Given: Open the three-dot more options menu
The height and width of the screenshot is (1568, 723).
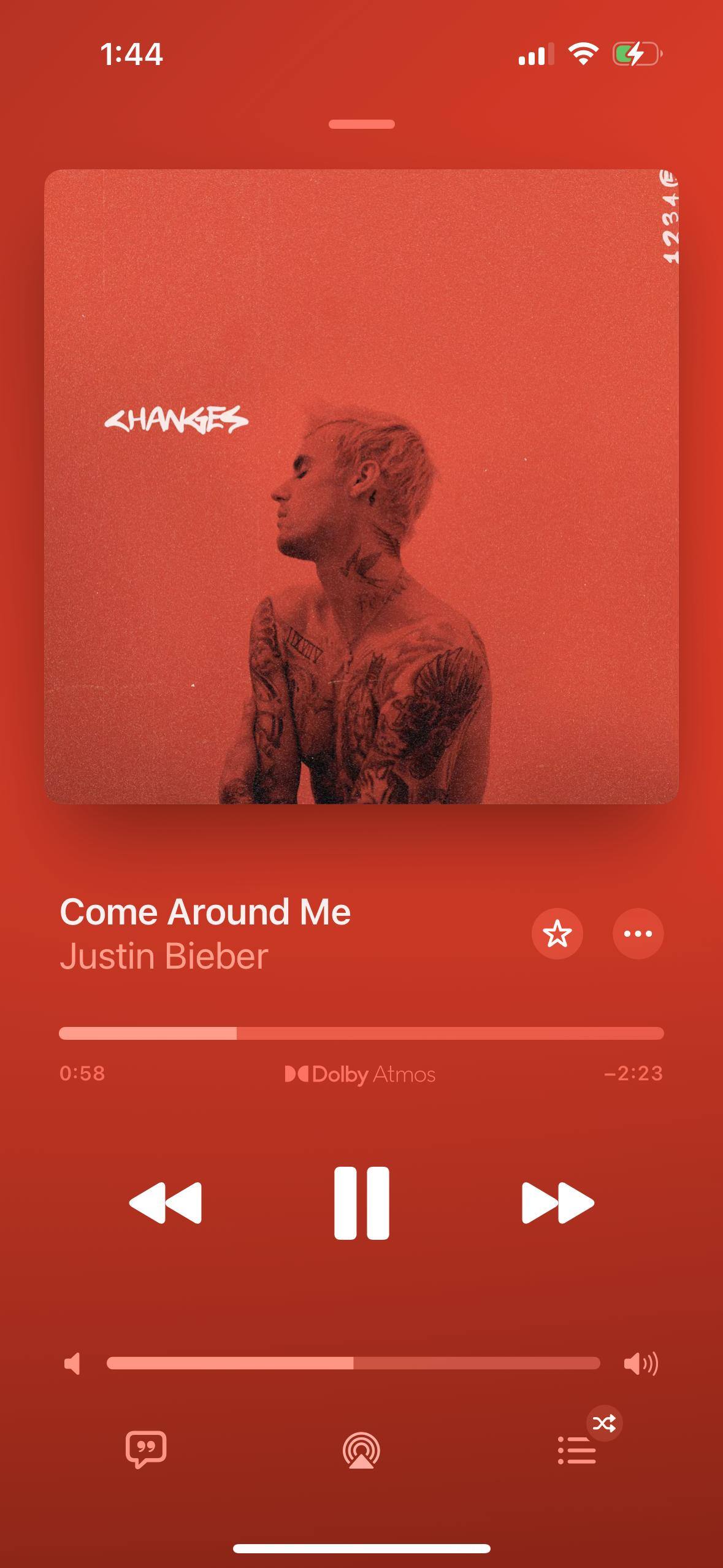Looking at the screenshot, I should (x=638, y=934).
